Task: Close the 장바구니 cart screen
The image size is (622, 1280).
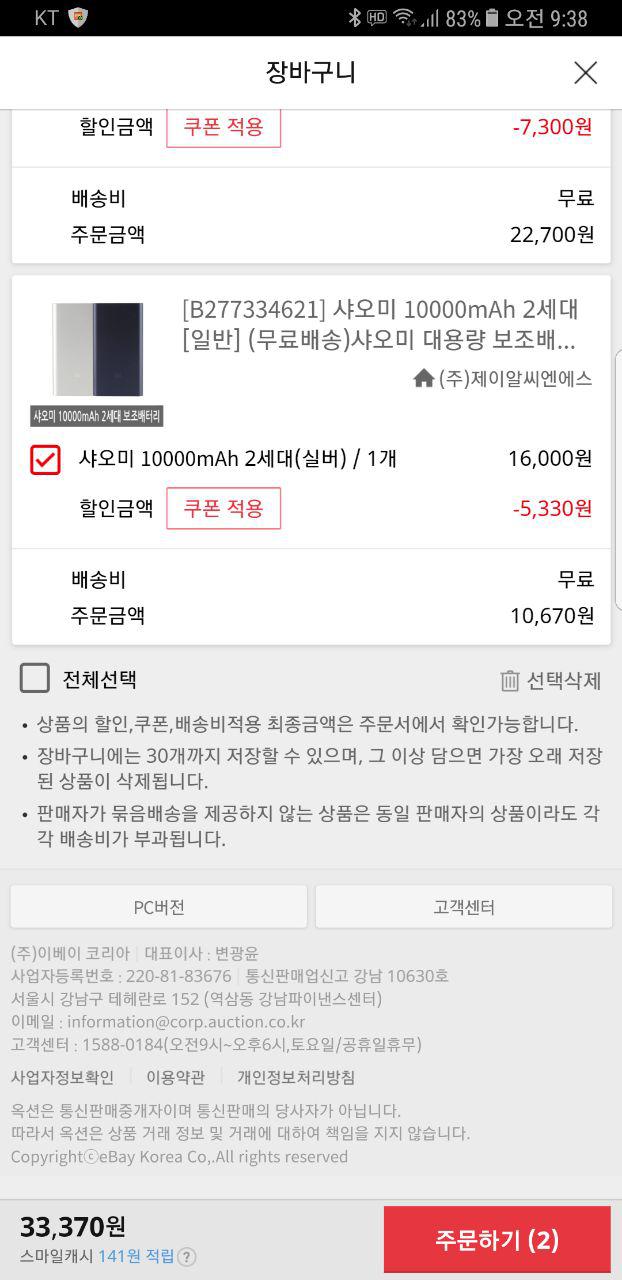Action: [585, 72]
